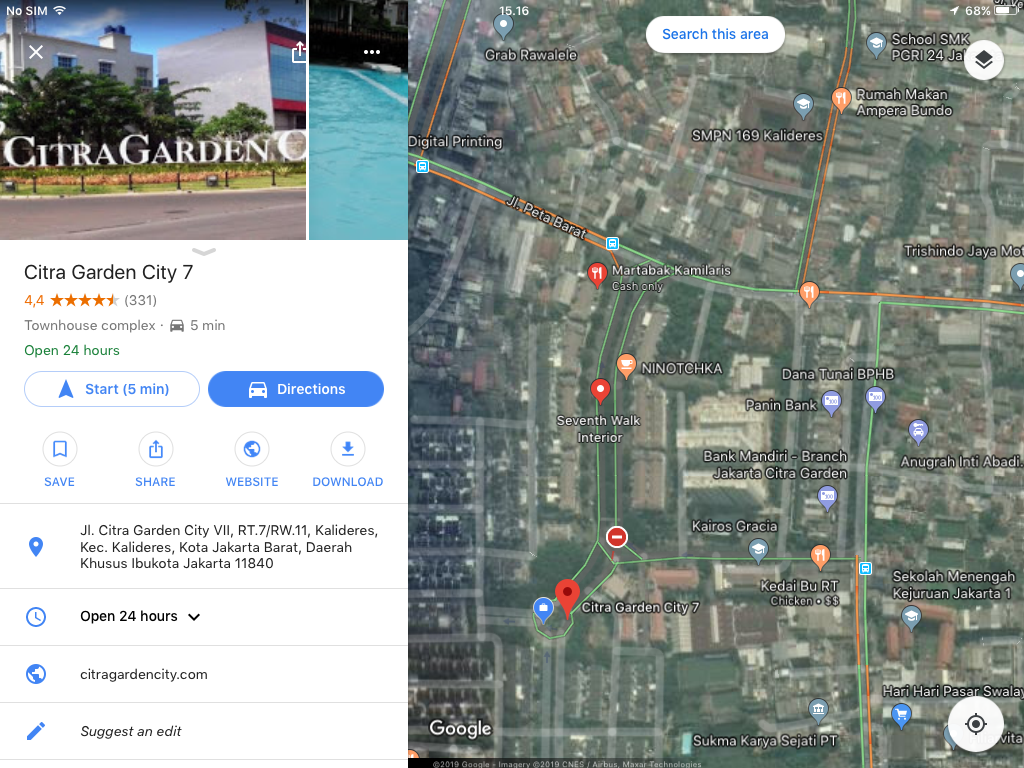The width and height of the screenshot is (1024, 768).
Task: Download this area offline
Action: click(348, 460)
